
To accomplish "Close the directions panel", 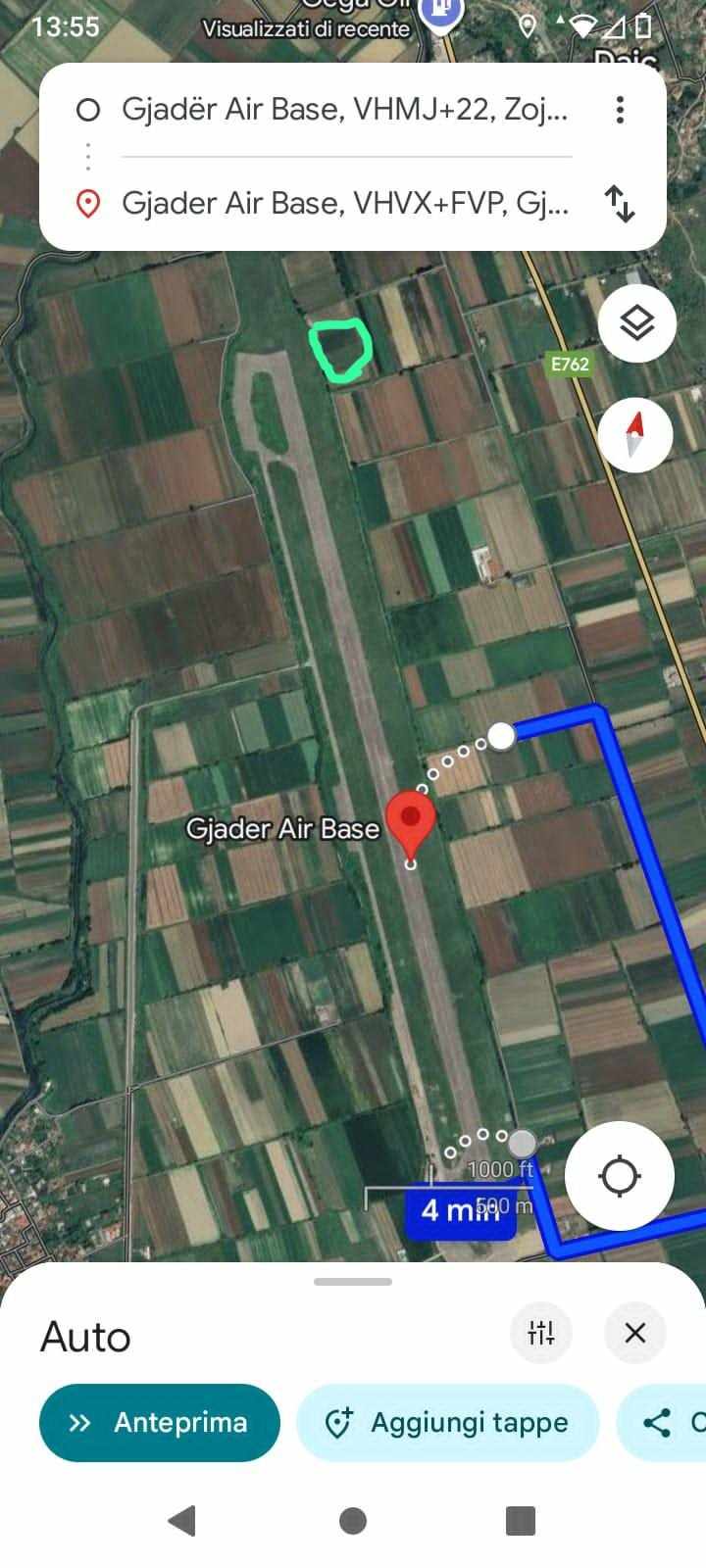I will pyautogui.click(x=635, y=1333).
